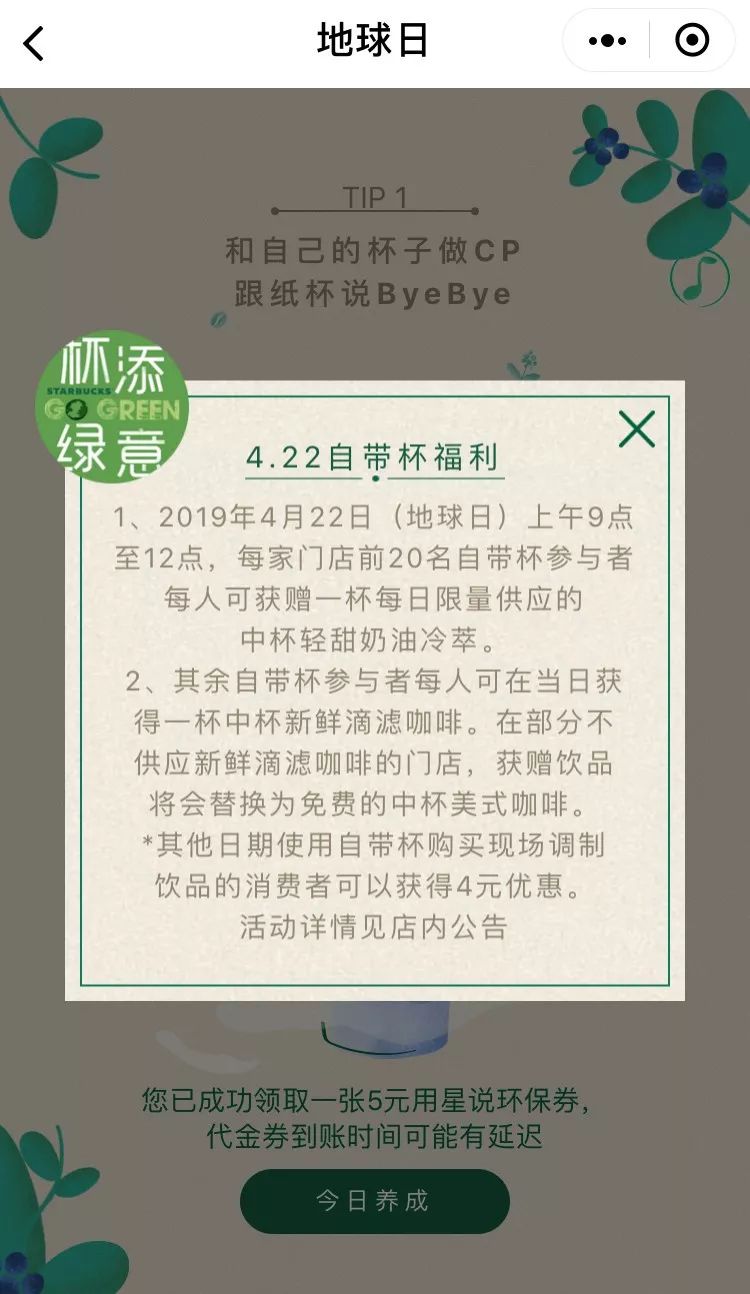
Task: Tap the circular mini-program exit icon
Action: coord(690,42)
